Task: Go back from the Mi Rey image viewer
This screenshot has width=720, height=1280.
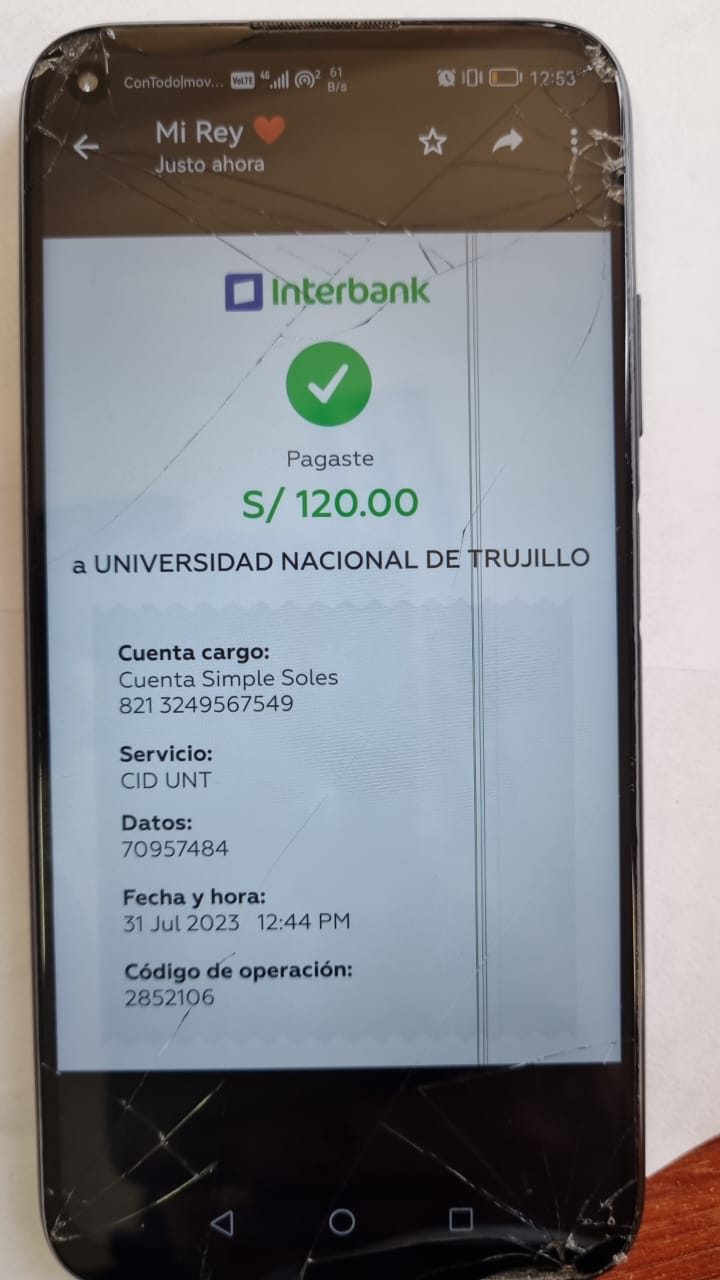Action: [86, 147]
